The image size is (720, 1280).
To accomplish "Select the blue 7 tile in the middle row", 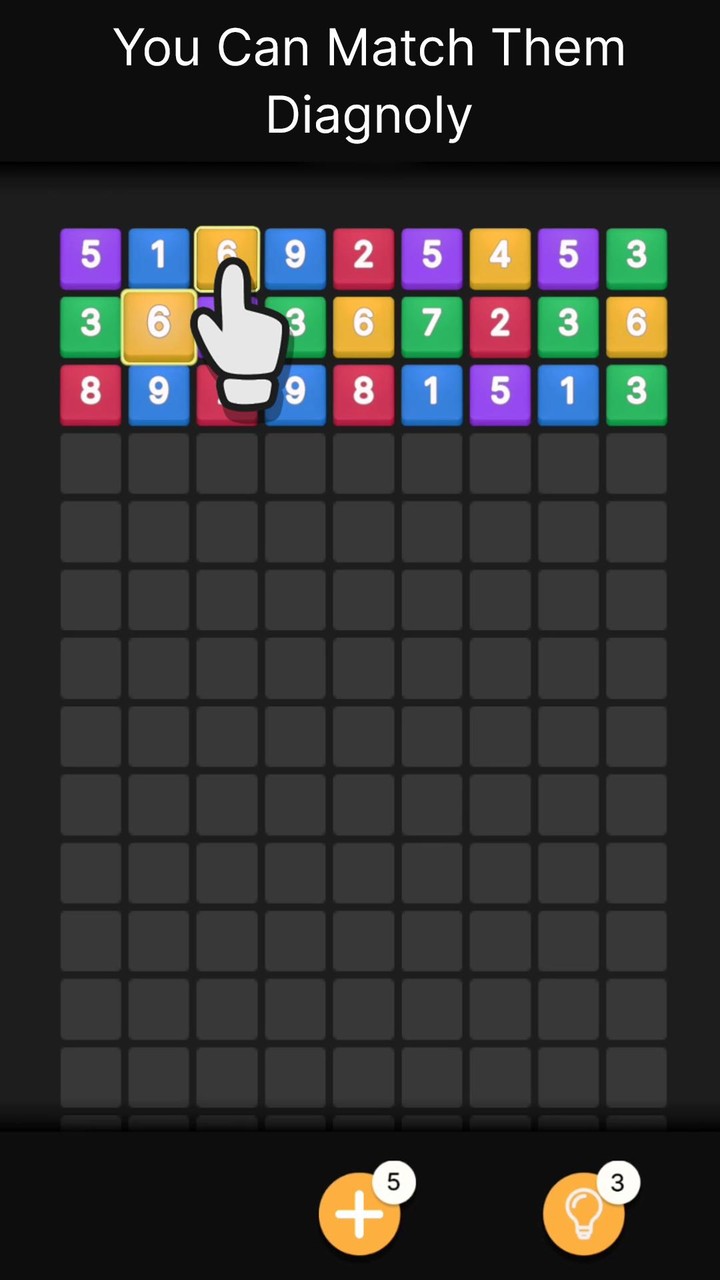I will (431, 323).
